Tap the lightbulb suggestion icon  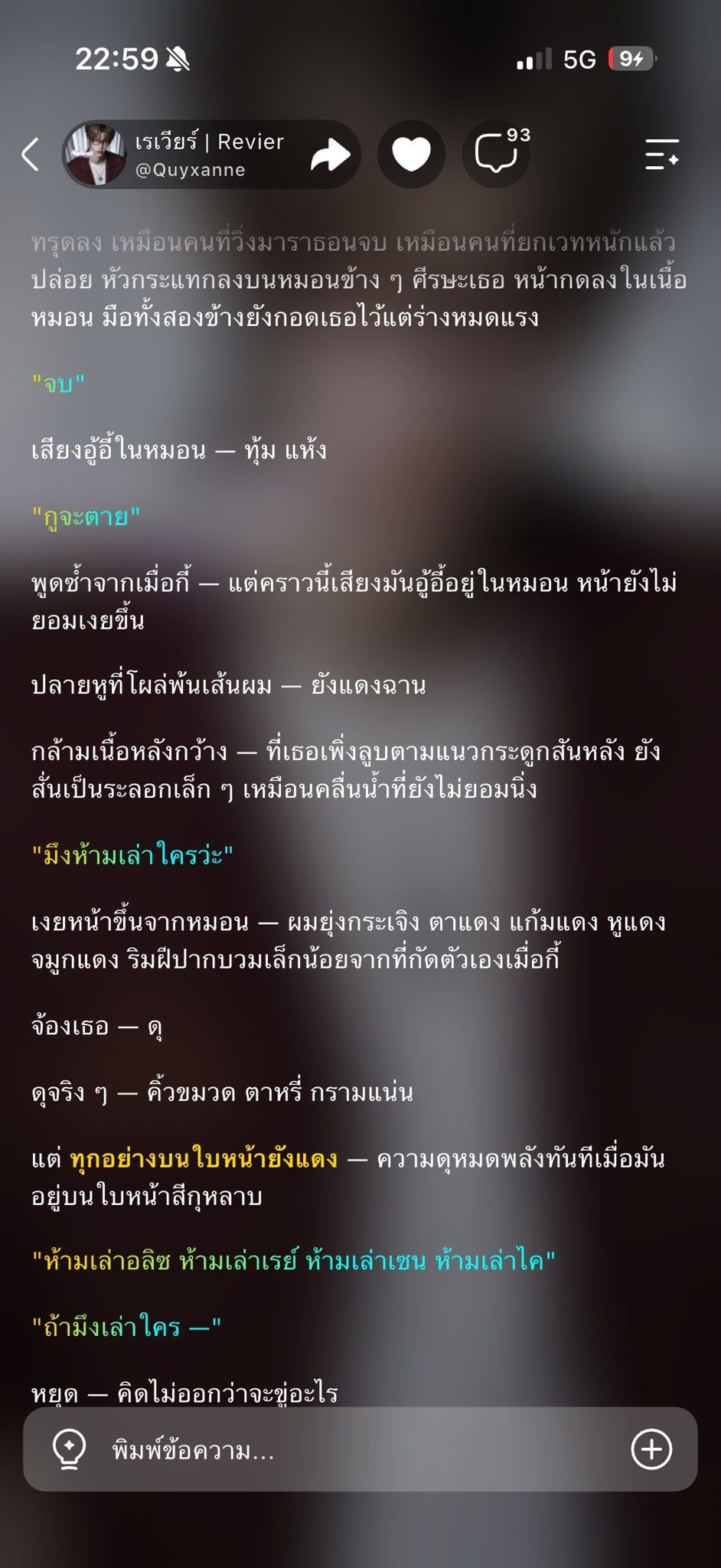pos(69,1449)
